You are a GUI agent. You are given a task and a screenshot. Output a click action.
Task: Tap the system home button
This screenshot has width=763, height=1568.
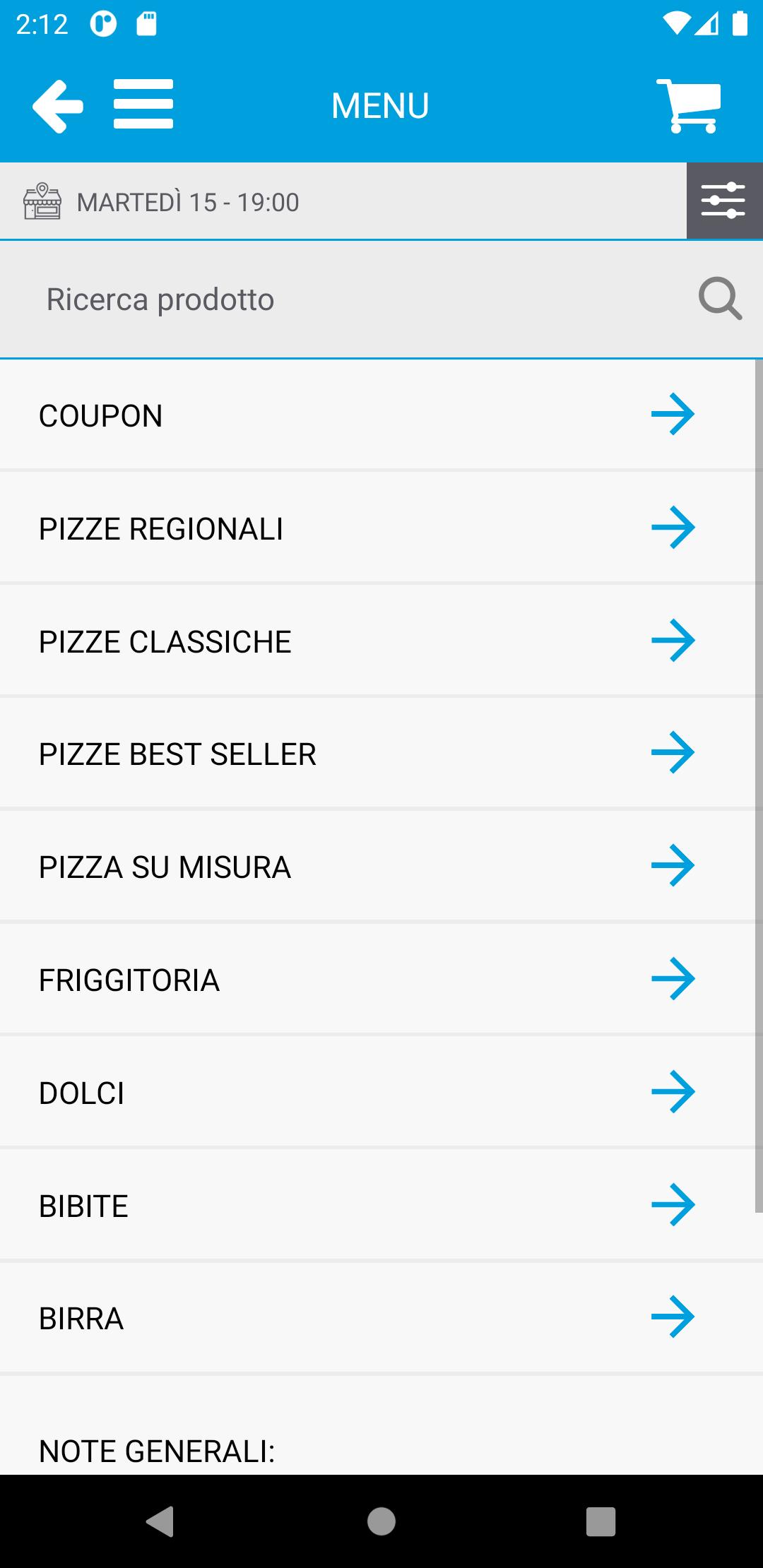[x=381, y=1521]
